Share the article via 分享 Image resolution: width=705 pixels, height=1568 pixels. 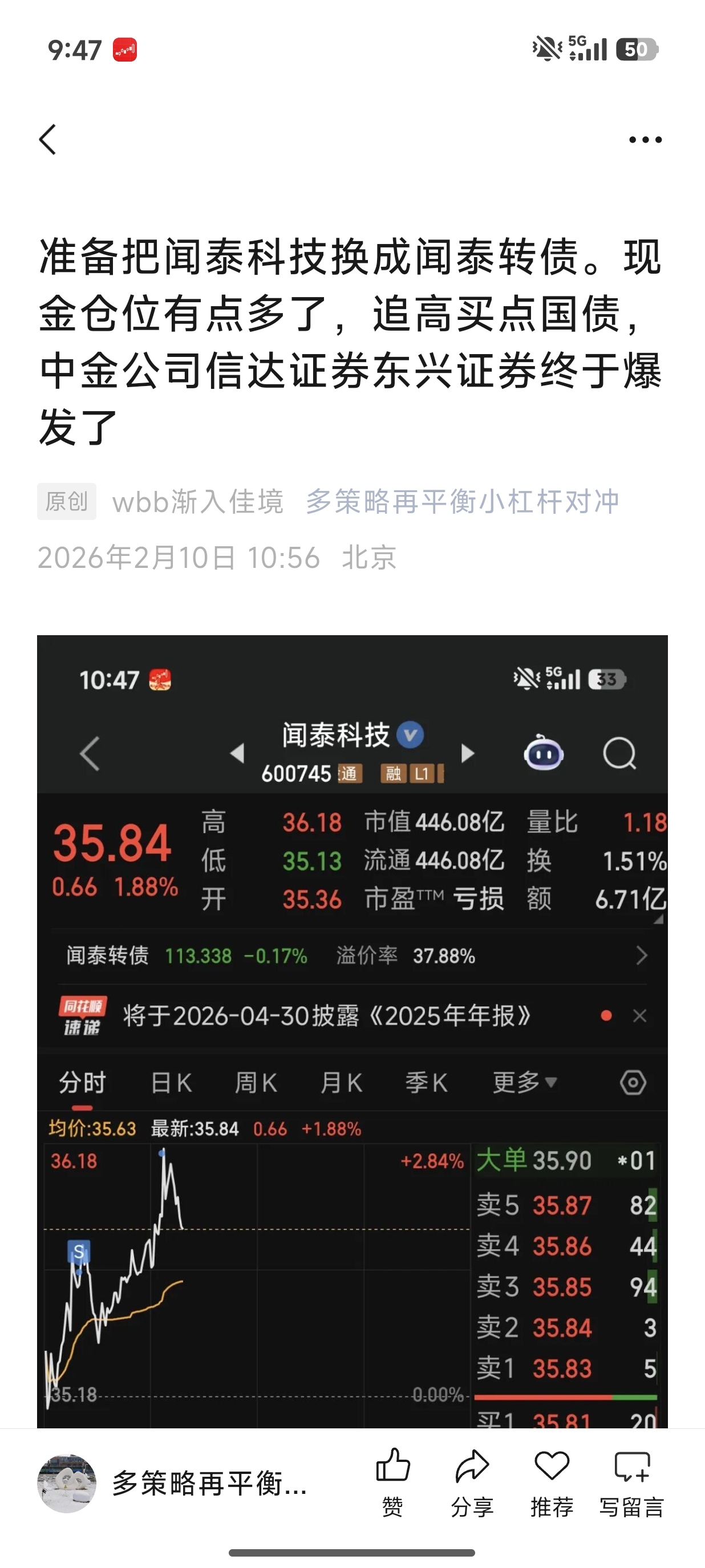(x=472, y=1481)
